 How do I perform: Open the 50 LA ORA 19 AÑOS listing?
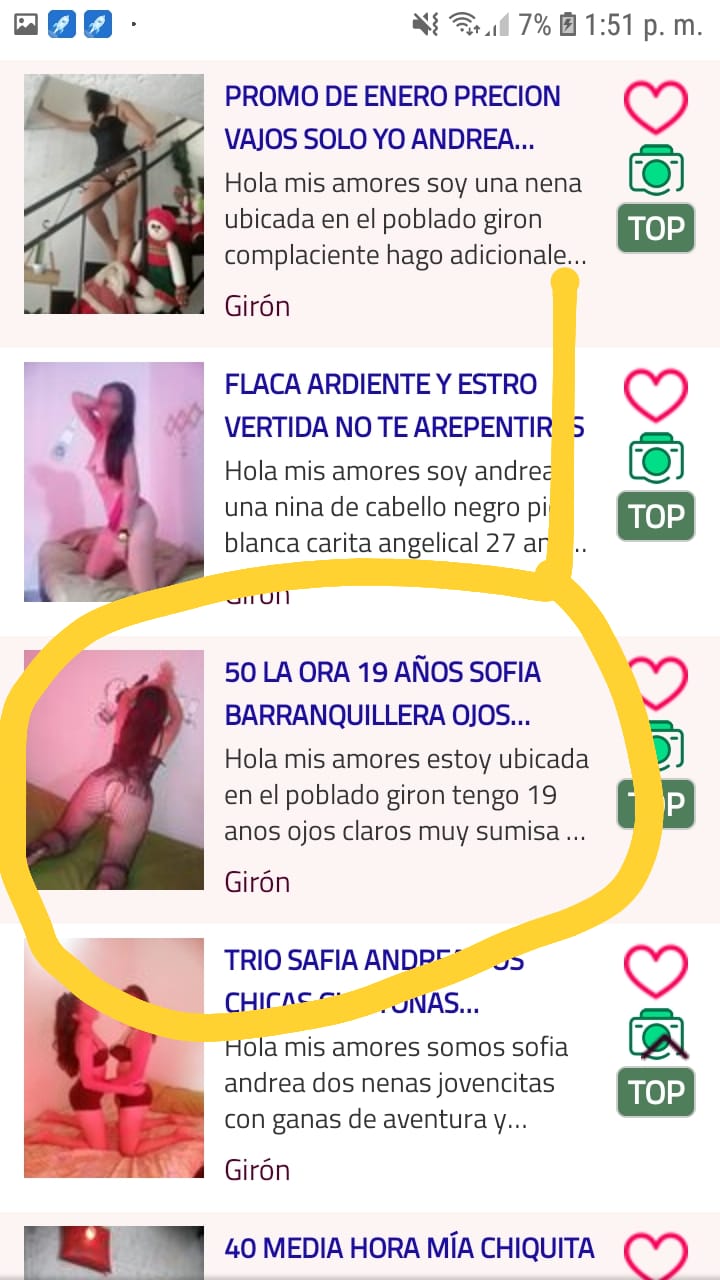coord(383,693)
